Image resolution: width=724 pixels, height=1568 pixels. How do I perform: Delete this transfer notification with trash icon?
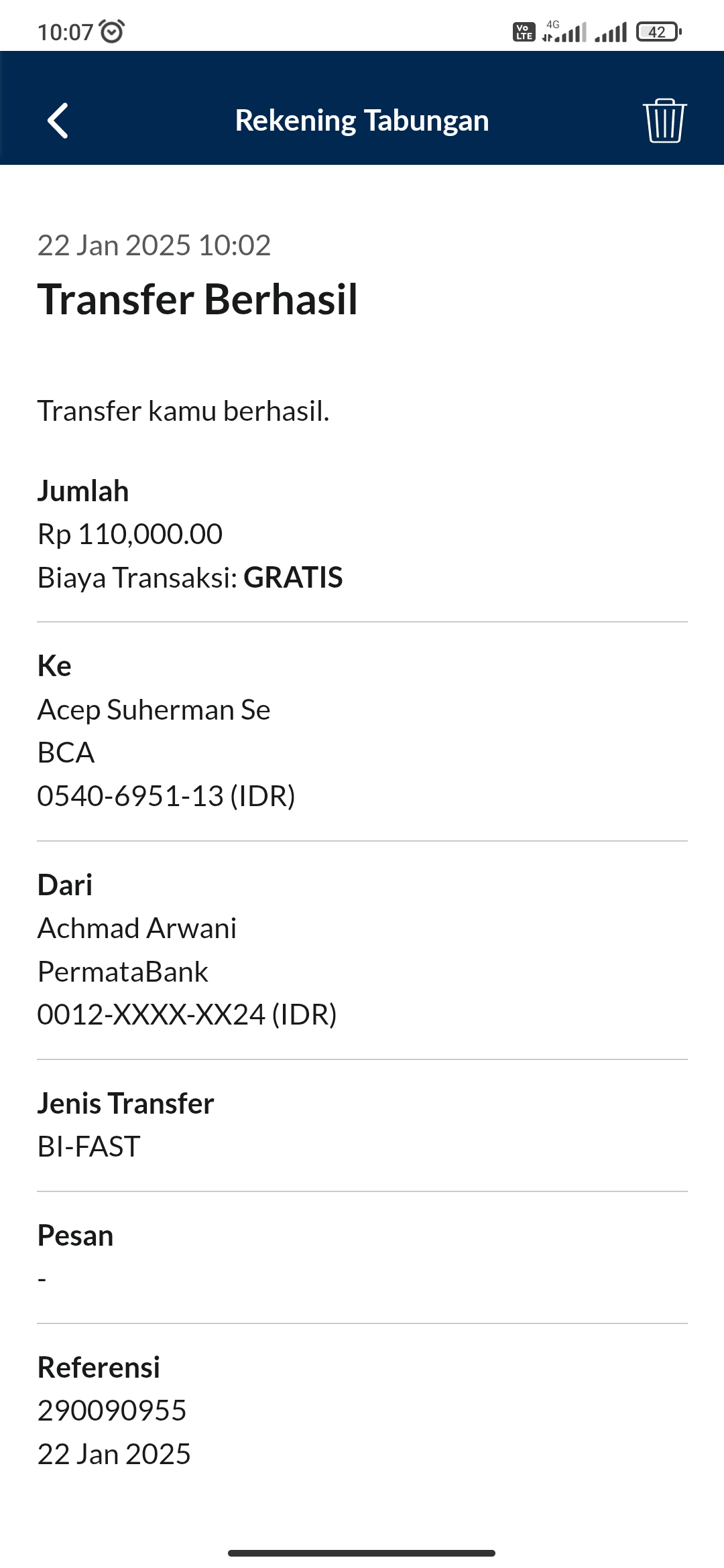click(664, 121)
